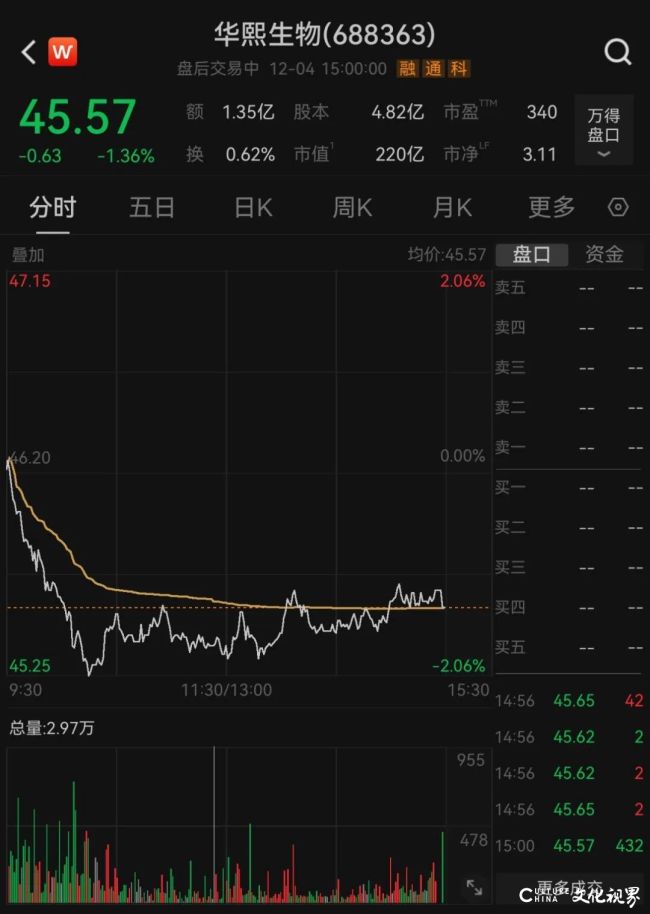
Task: Select the 资金 capital flow tab
Action: coord(604,255)
